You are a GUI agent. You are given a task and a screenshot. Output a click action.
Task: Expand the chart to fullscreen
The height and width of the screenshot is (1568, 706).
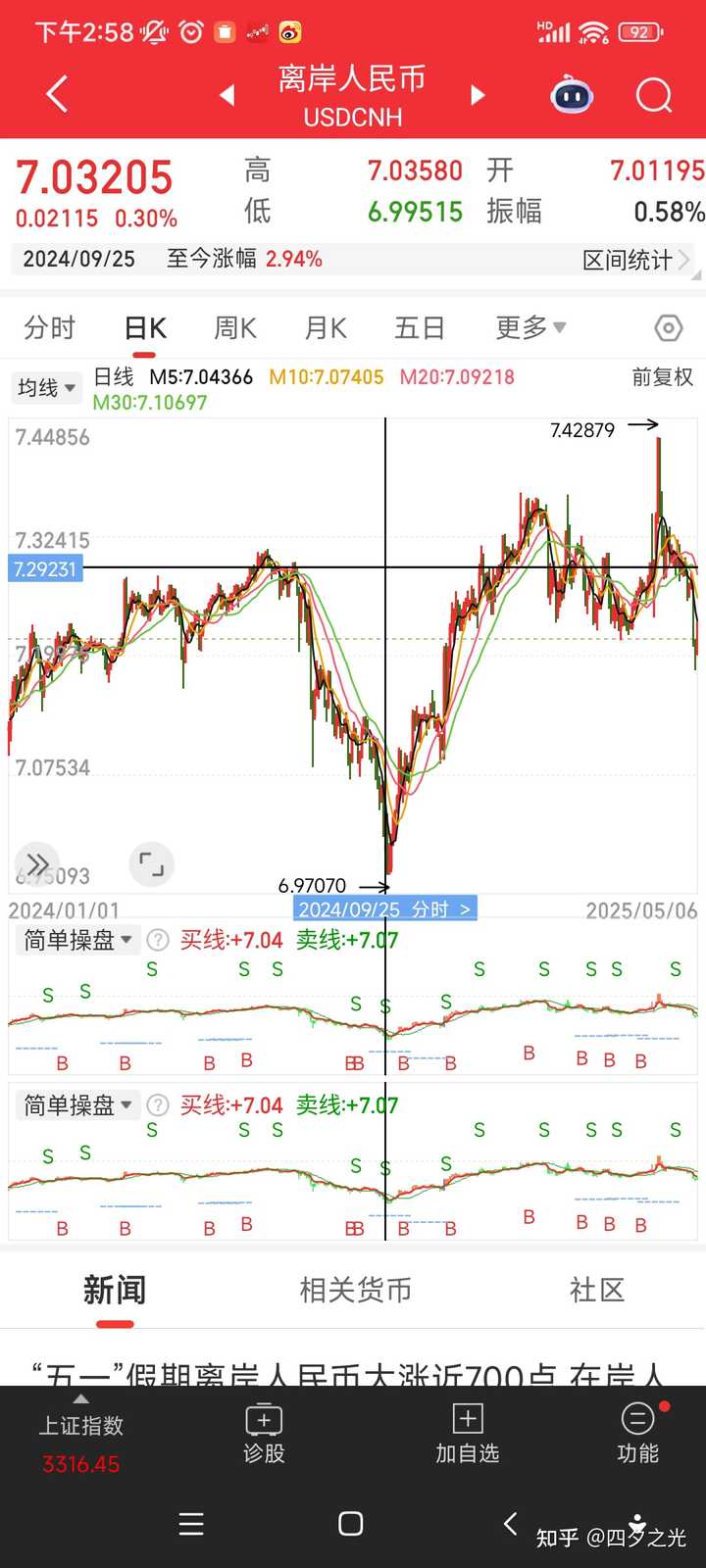(151, 863)
